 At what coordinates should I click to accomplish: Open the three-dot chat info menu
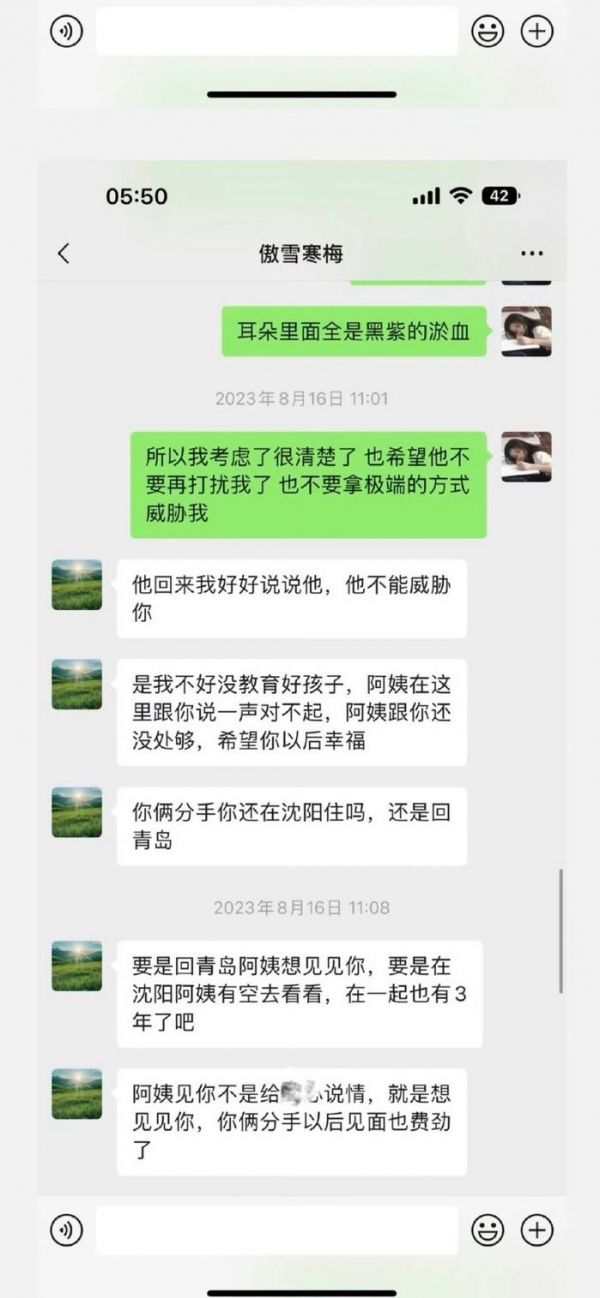point(533,253)
